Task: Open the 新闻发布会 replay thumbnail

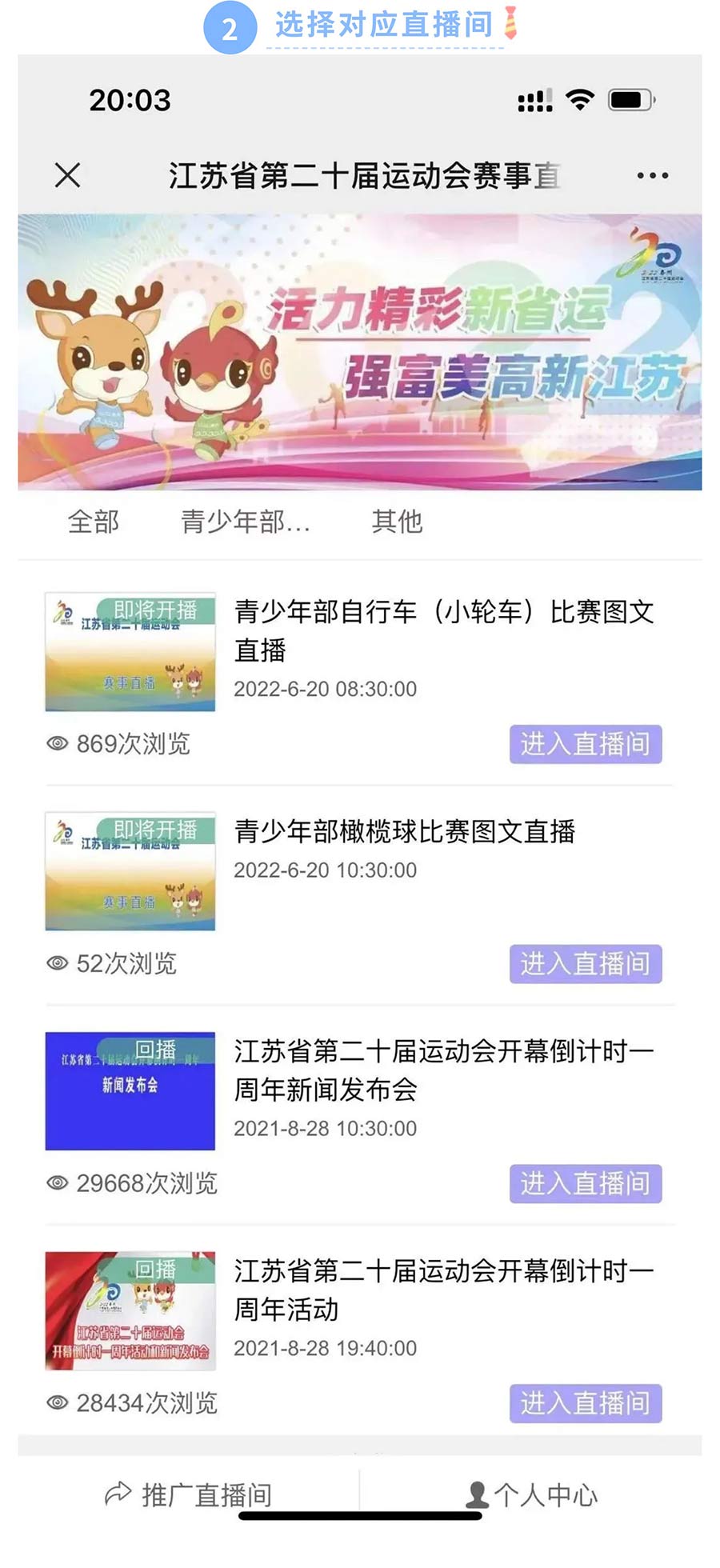Action: click(130, 1090)
